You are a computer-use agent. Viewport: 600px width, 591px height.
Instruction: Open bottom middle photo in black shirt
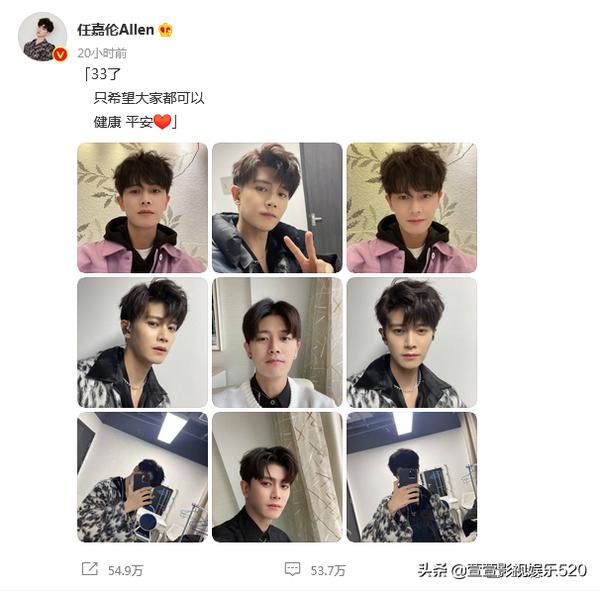pyautogui.click(x=277, y=477)
